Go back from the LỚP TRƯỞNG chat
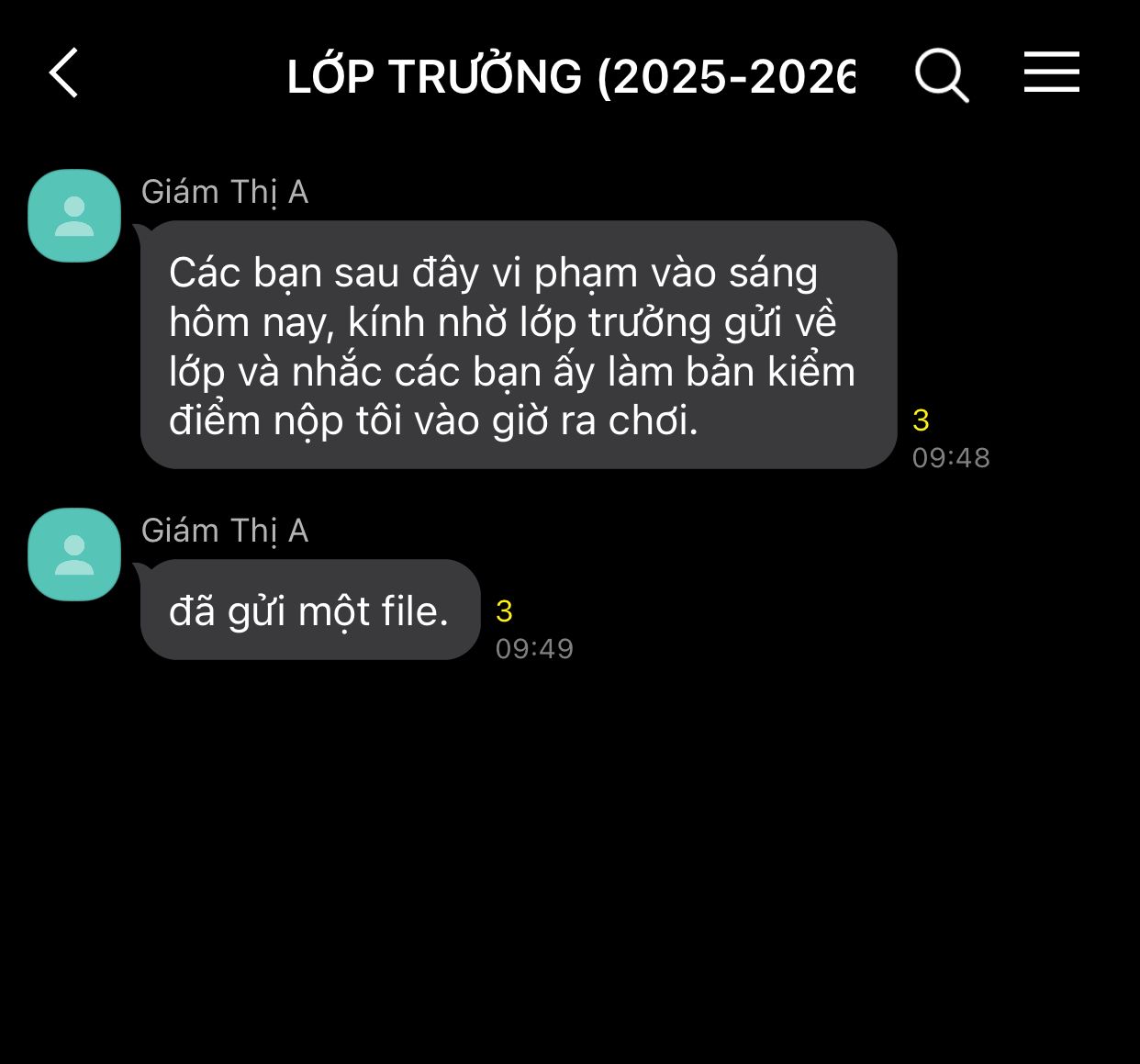 [64, 73]
